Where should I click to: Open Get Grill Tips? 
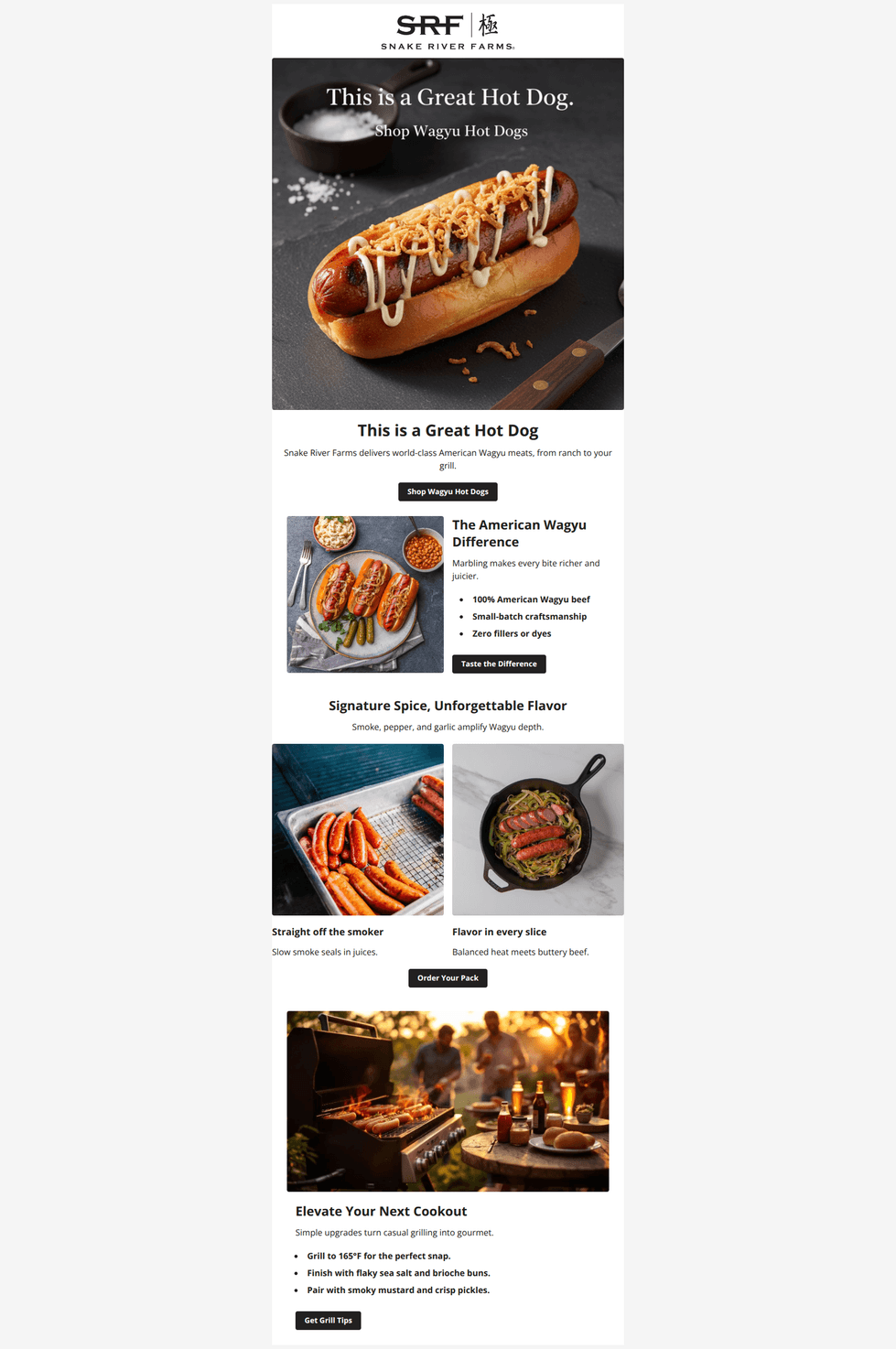point(328,1320)
